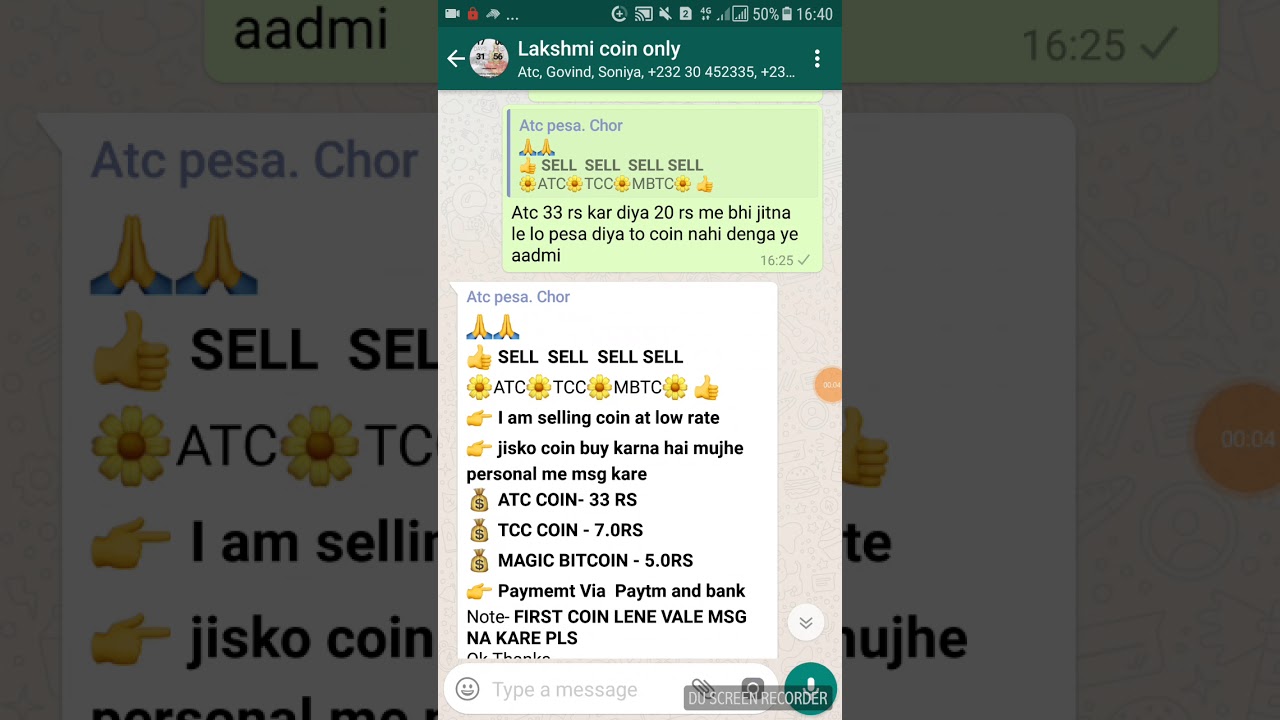This screenshot has height=720, width=1280.
Task: Jump to latest messages with down arrows
Action: click(806, 623)
